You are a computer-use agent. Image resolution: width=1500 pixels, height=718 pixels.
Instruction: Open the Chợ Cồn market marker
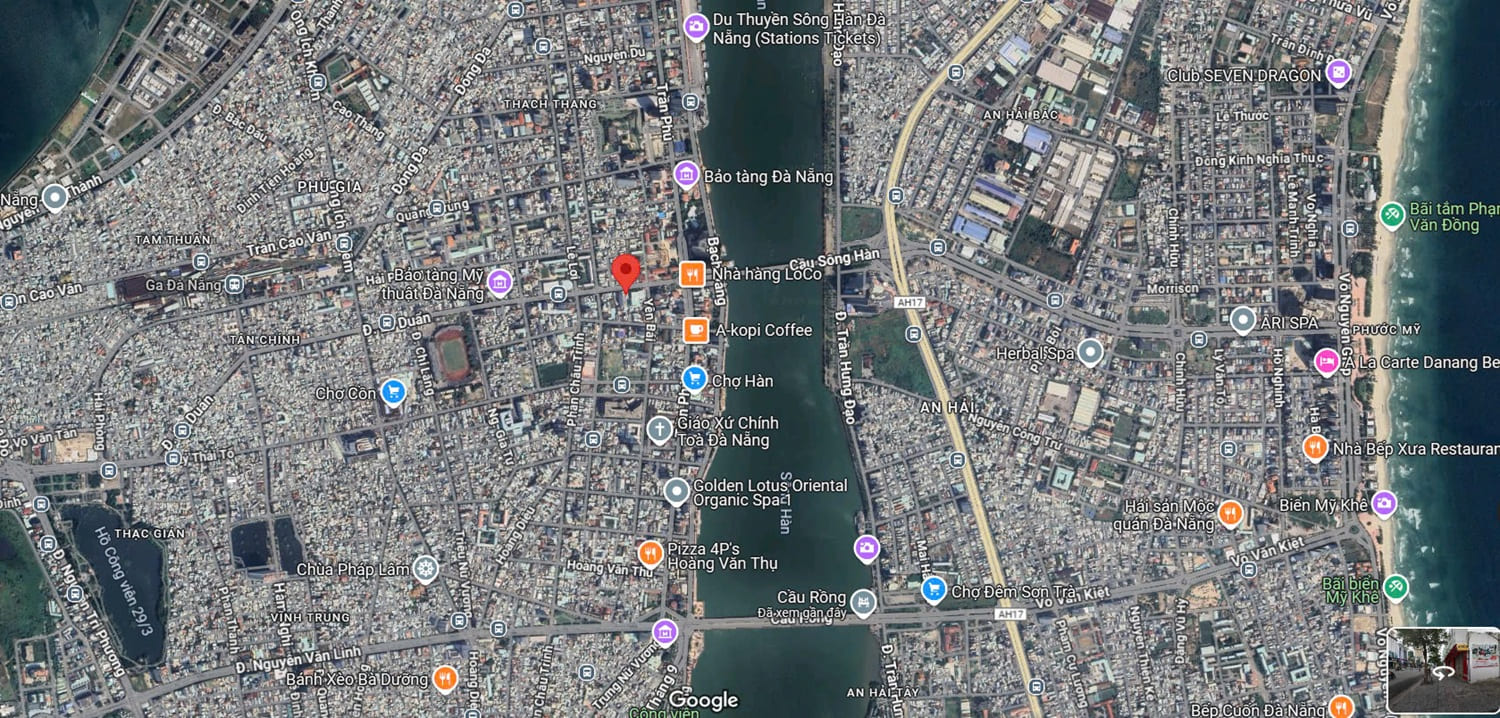tap(395, 393)
